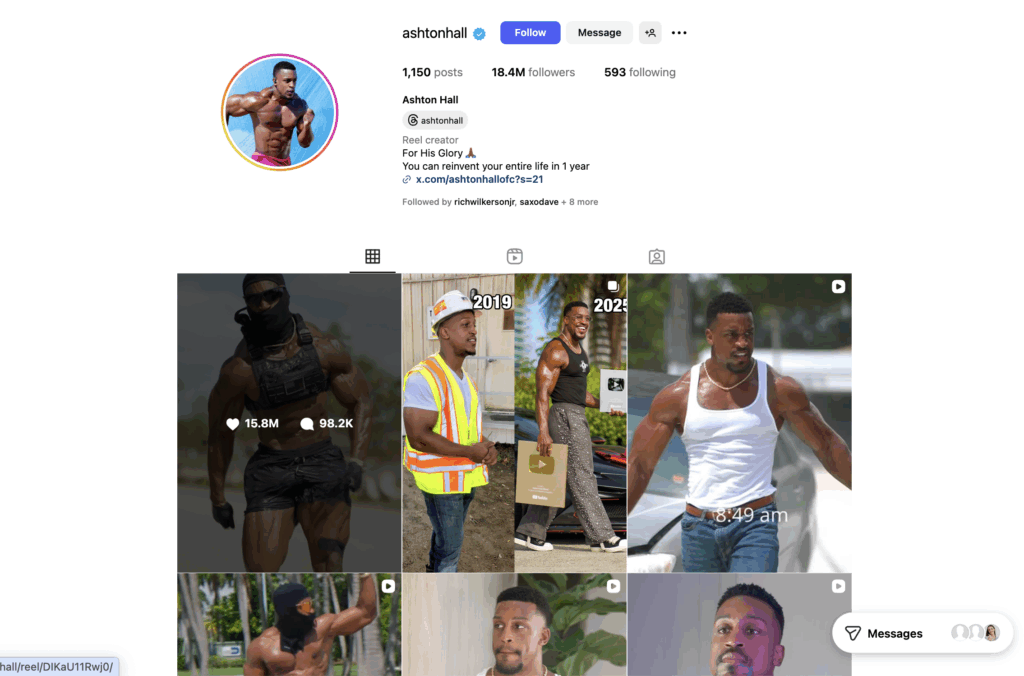Open the reel with 15.8M likes
This screenshot has height=676, width=1024.
pos(289,422)
